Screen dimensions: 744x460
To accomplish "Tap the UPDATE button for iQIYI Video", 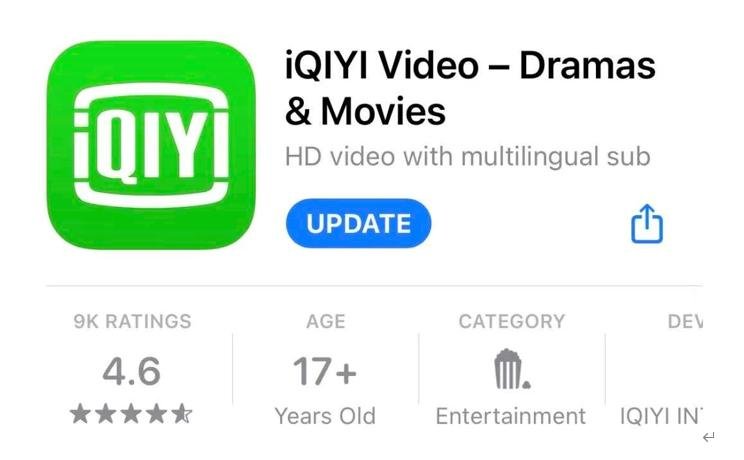I will (358, 224).
